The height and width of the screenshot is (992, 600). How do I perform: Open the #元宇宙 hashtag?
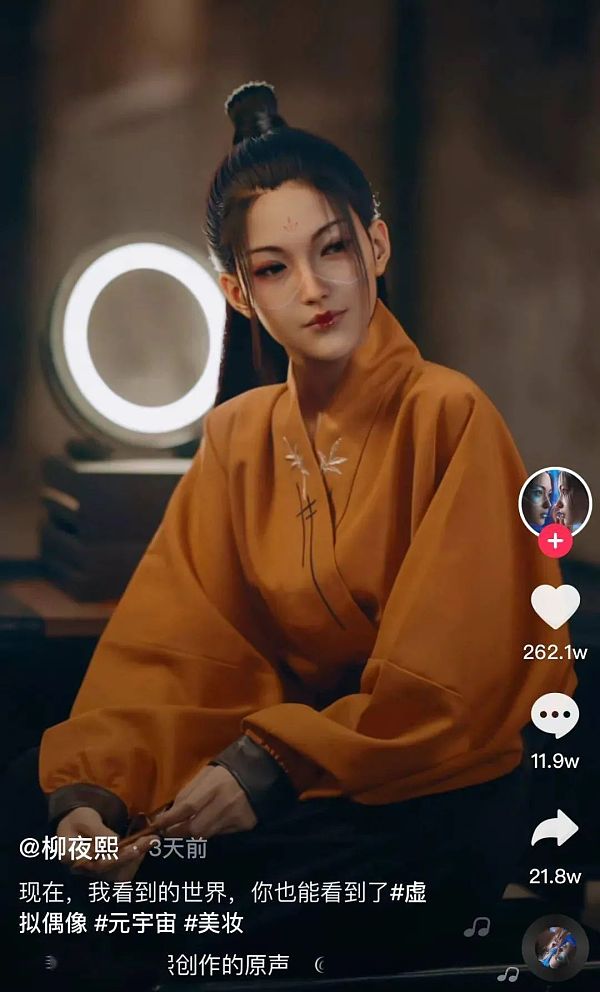point(134,923)
